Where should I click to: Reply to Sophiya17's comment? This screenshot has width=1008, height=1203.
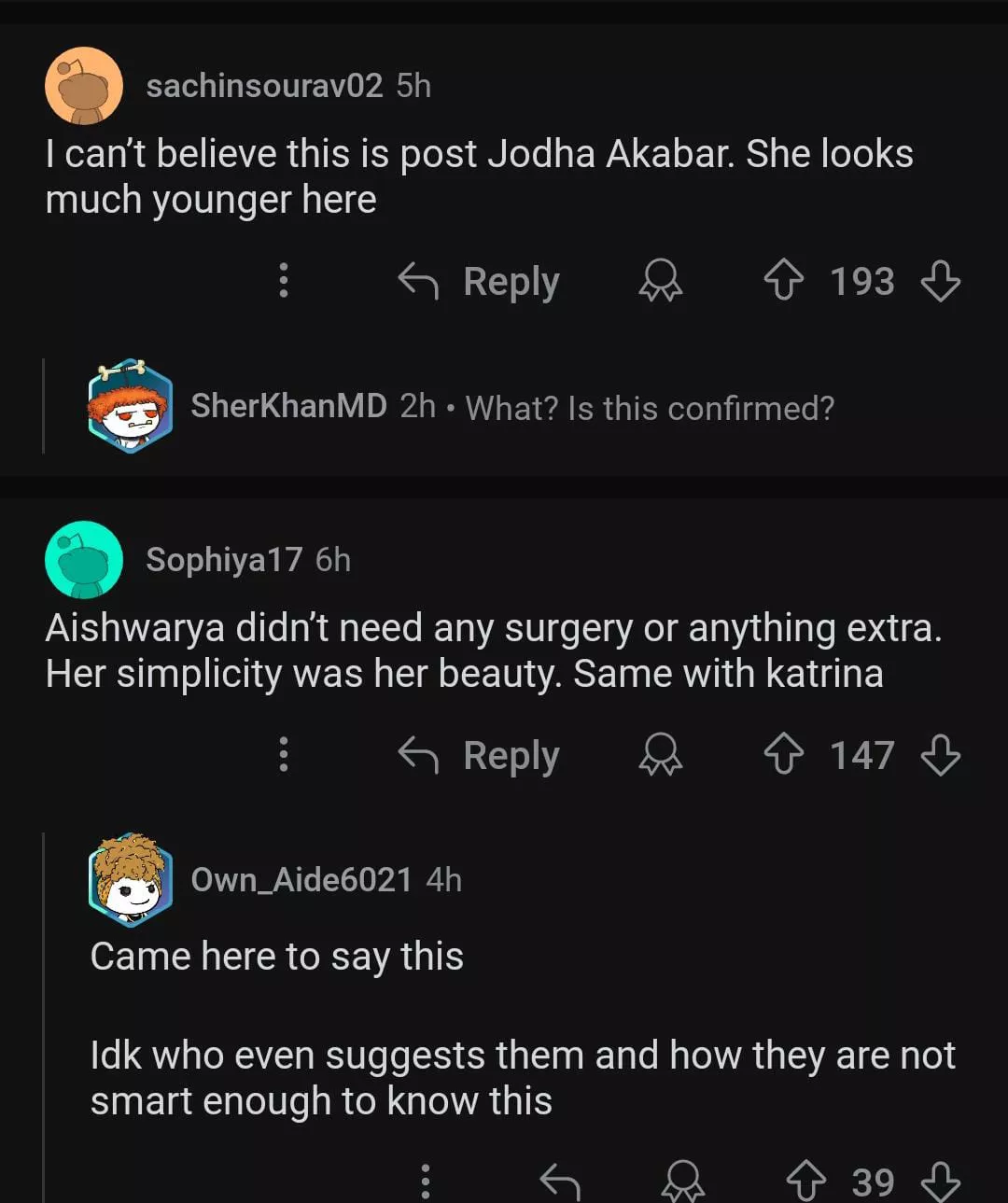480,755
